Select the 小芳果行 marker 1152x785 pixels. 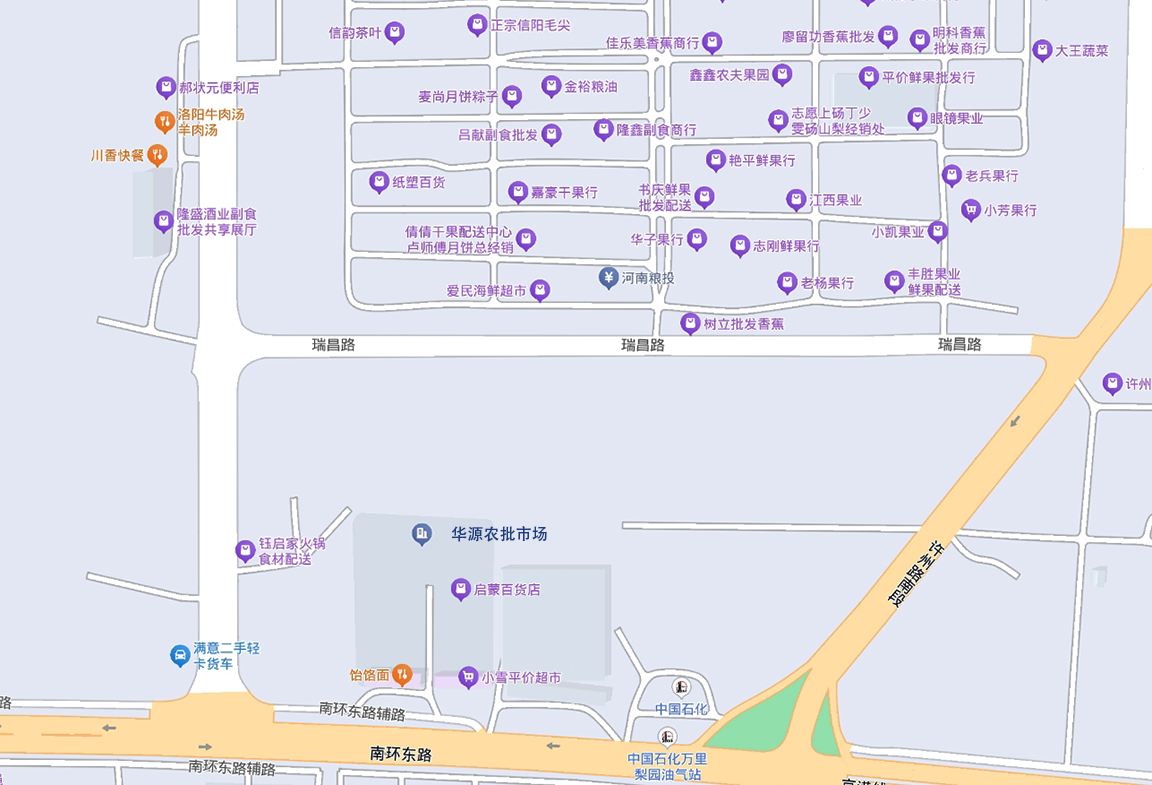(x=970, y=210)
